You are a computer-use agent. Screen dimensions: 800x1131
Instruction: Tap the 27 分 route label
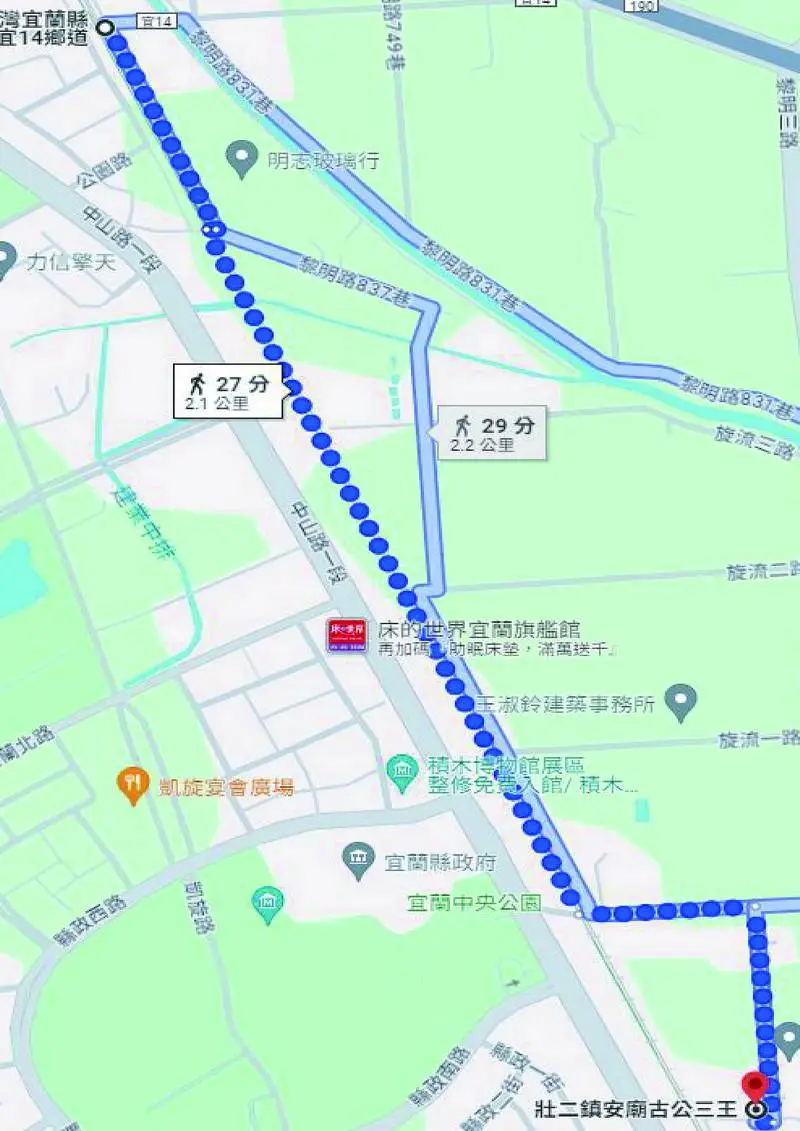pos(228,391)
